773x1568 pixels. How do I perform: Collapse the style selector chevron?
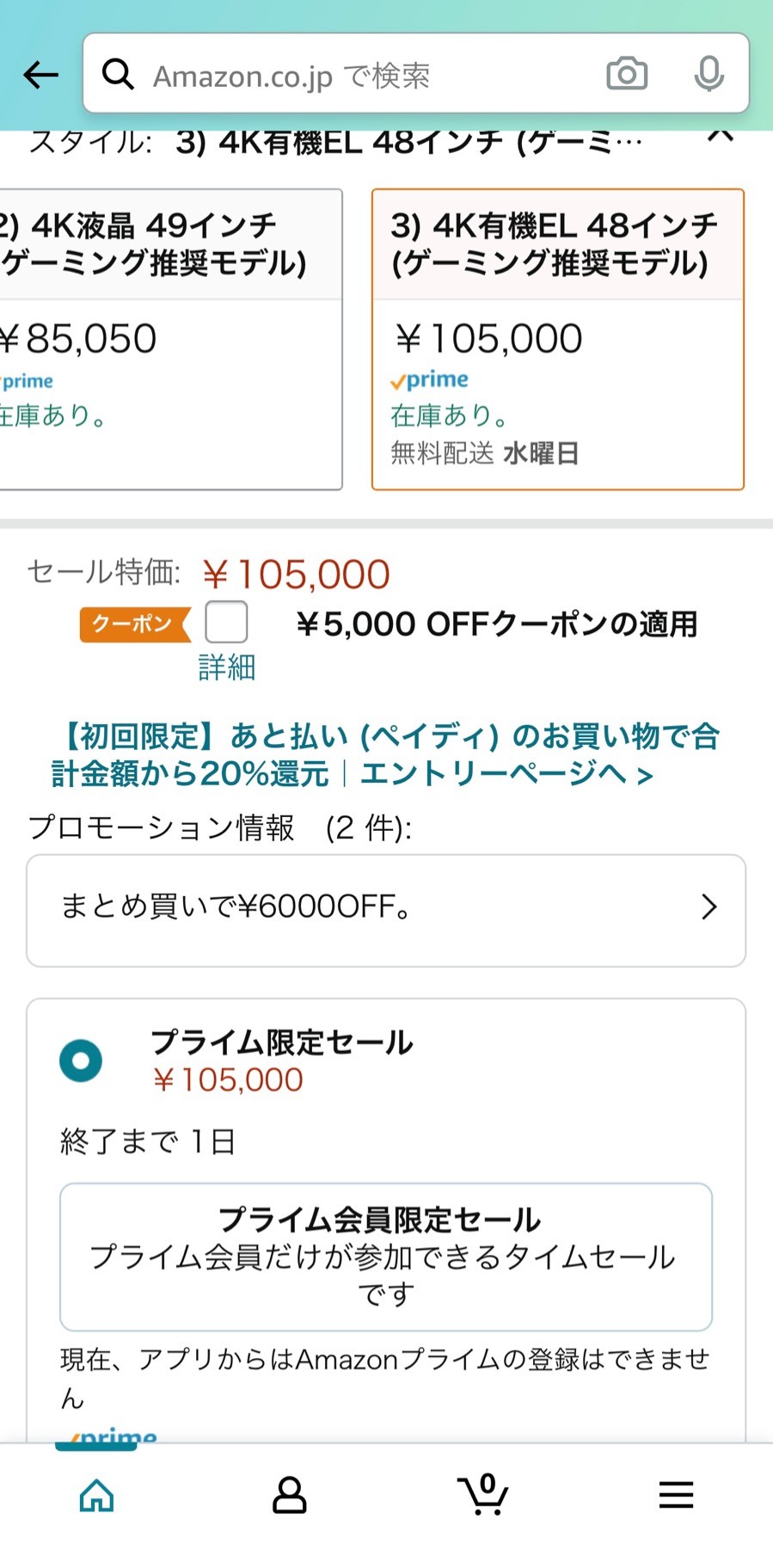coord(721,136)
